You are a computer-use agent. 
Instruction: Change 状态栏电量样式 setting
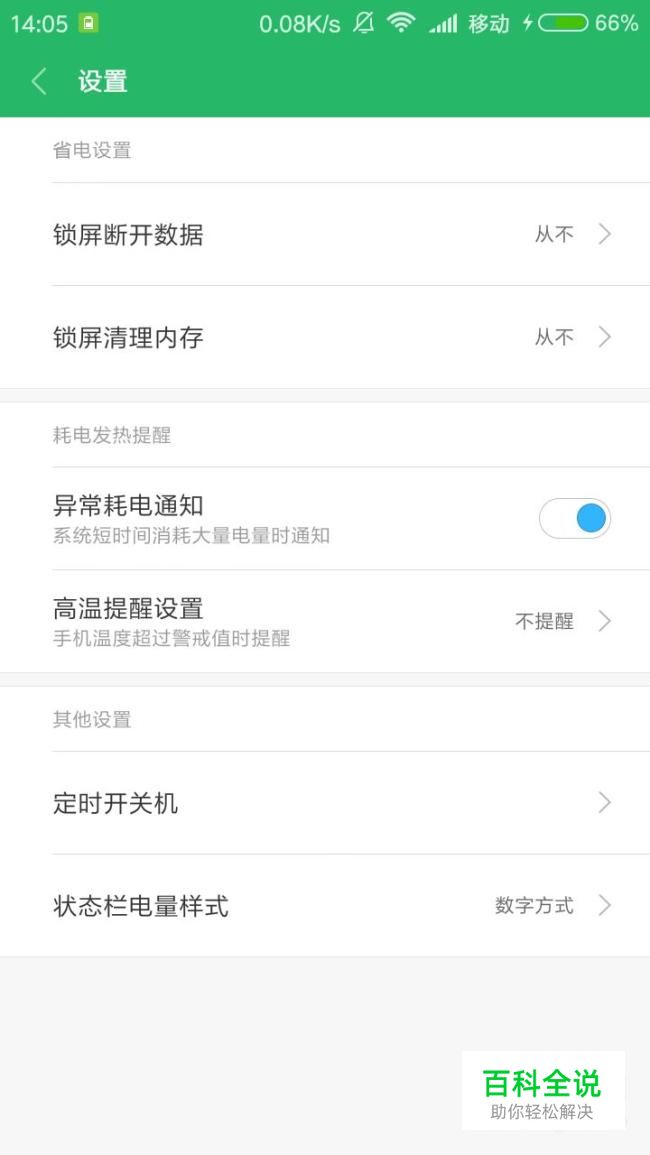325,906
